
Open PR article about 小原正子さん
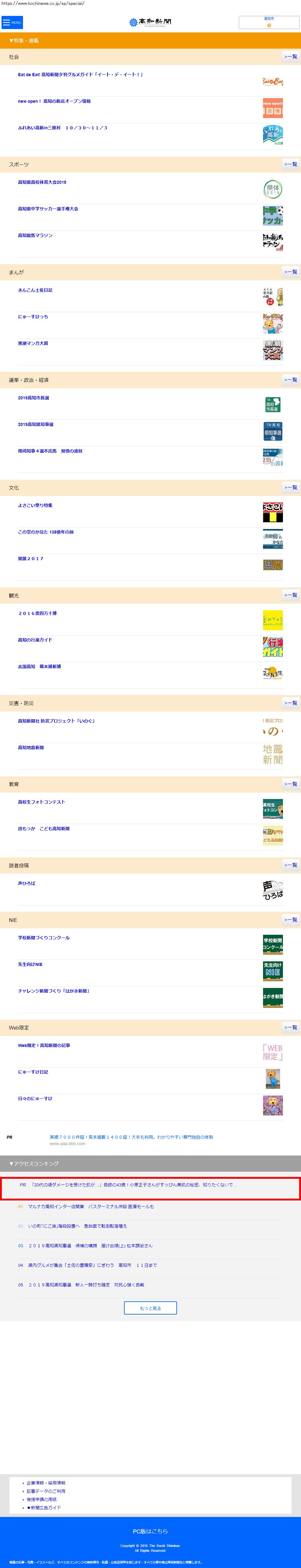(x=134, y=1185)
